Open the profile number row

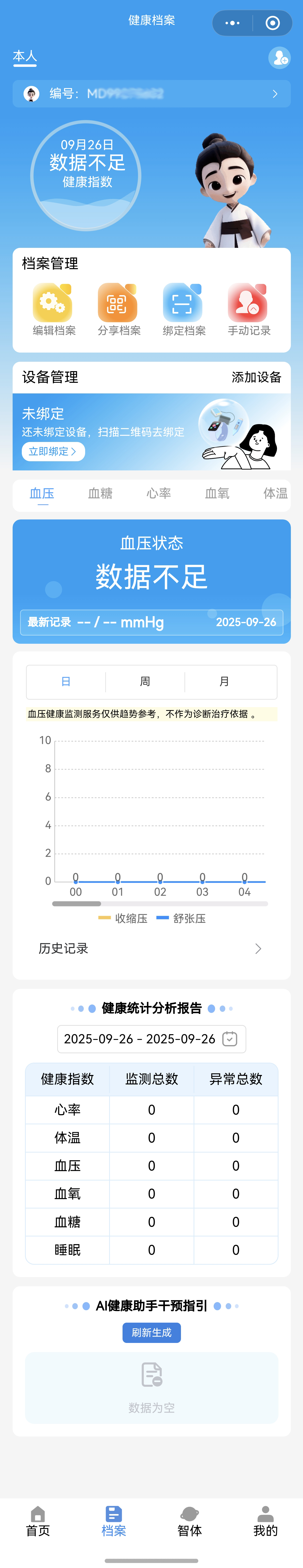[x=151, y=94]
